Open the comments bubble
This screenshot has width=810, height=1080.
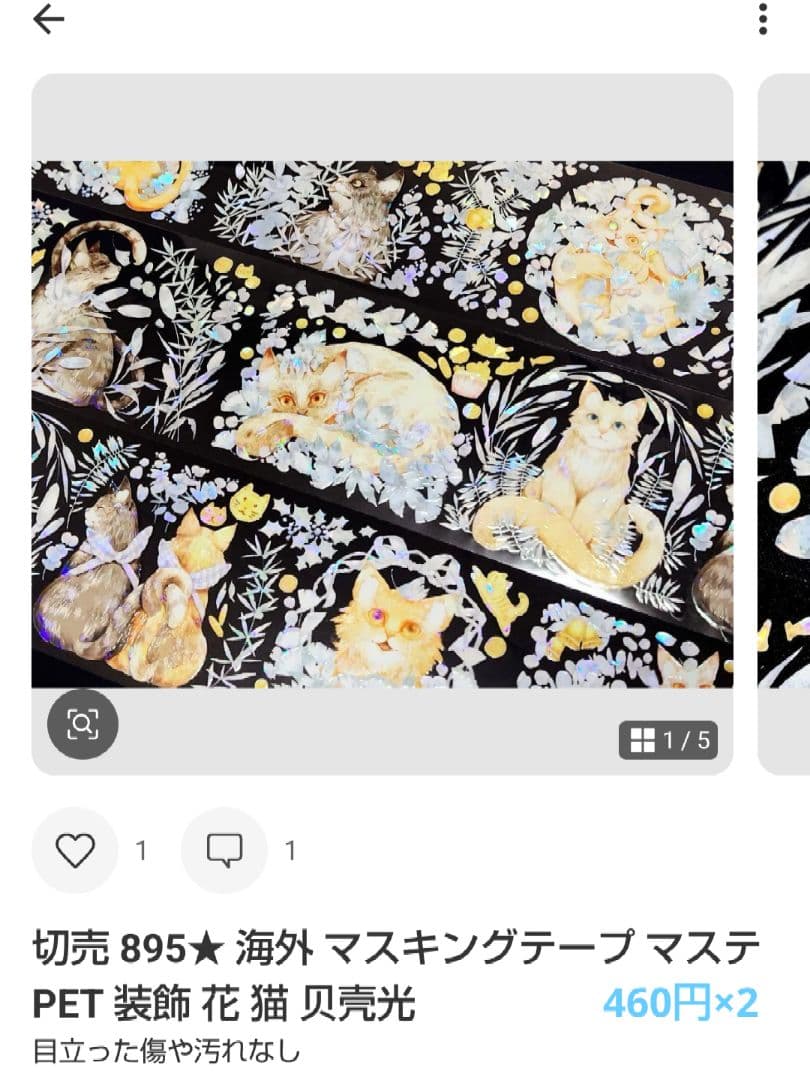tap(224, 850)
